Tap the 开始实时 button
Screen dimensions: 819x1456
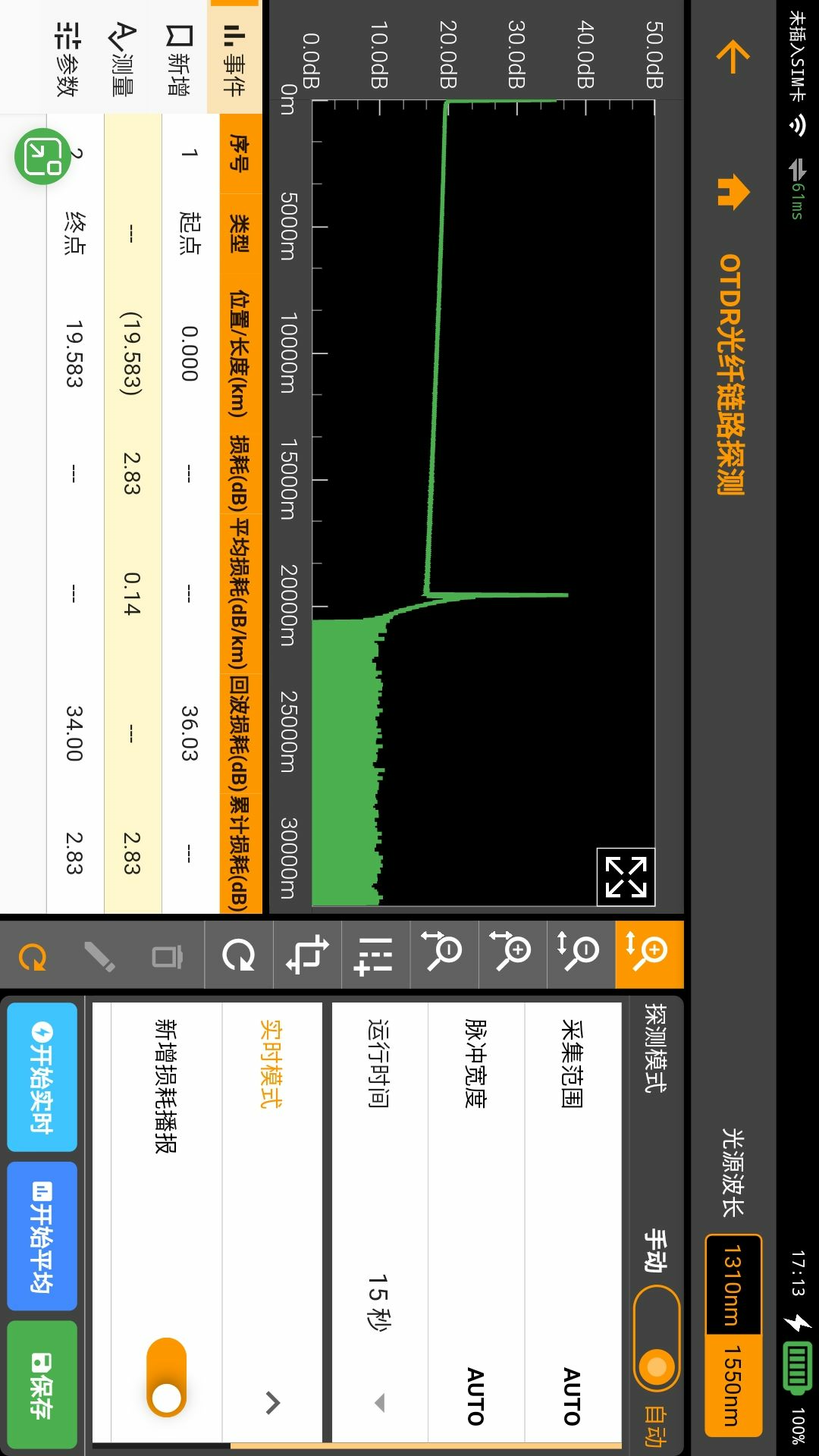[x=42, y=1077]
